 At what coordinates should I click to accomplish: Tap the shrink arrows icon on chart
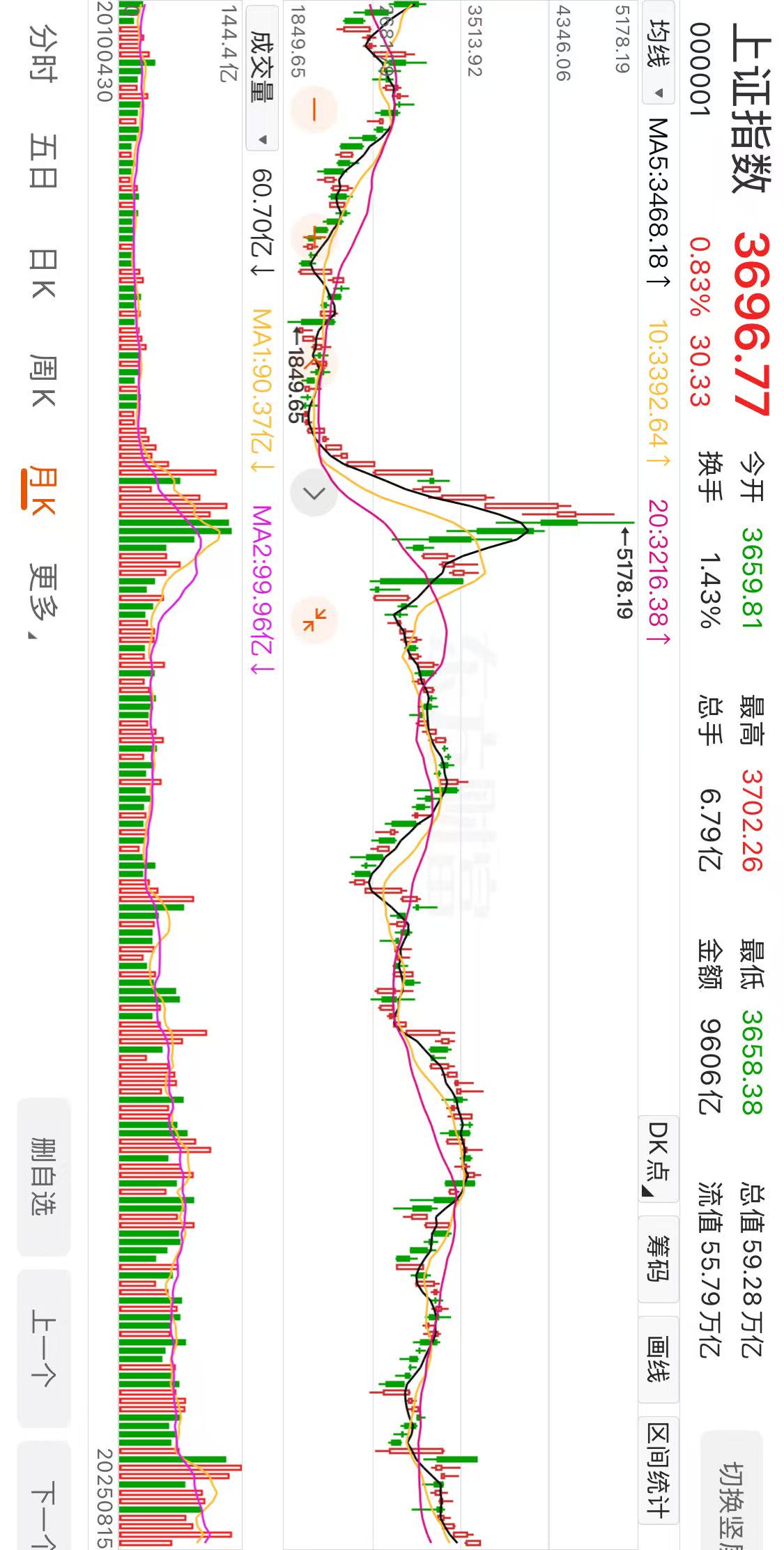(314, 619)
